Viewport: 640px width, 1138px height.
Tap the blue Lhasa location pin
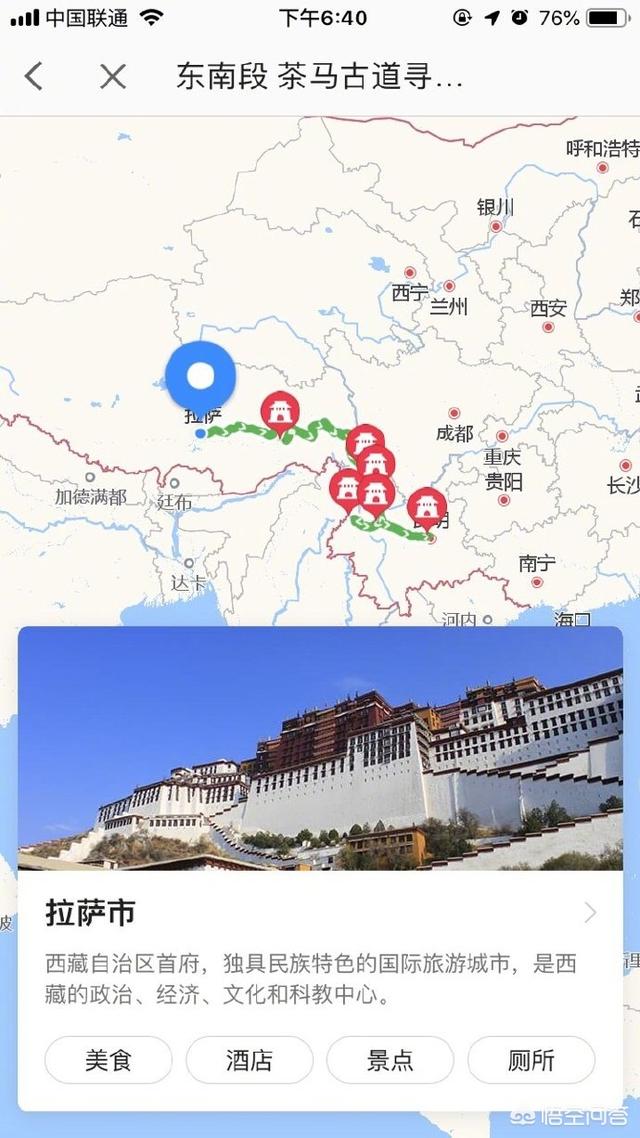pyautogui.click(x=201, y=378)
